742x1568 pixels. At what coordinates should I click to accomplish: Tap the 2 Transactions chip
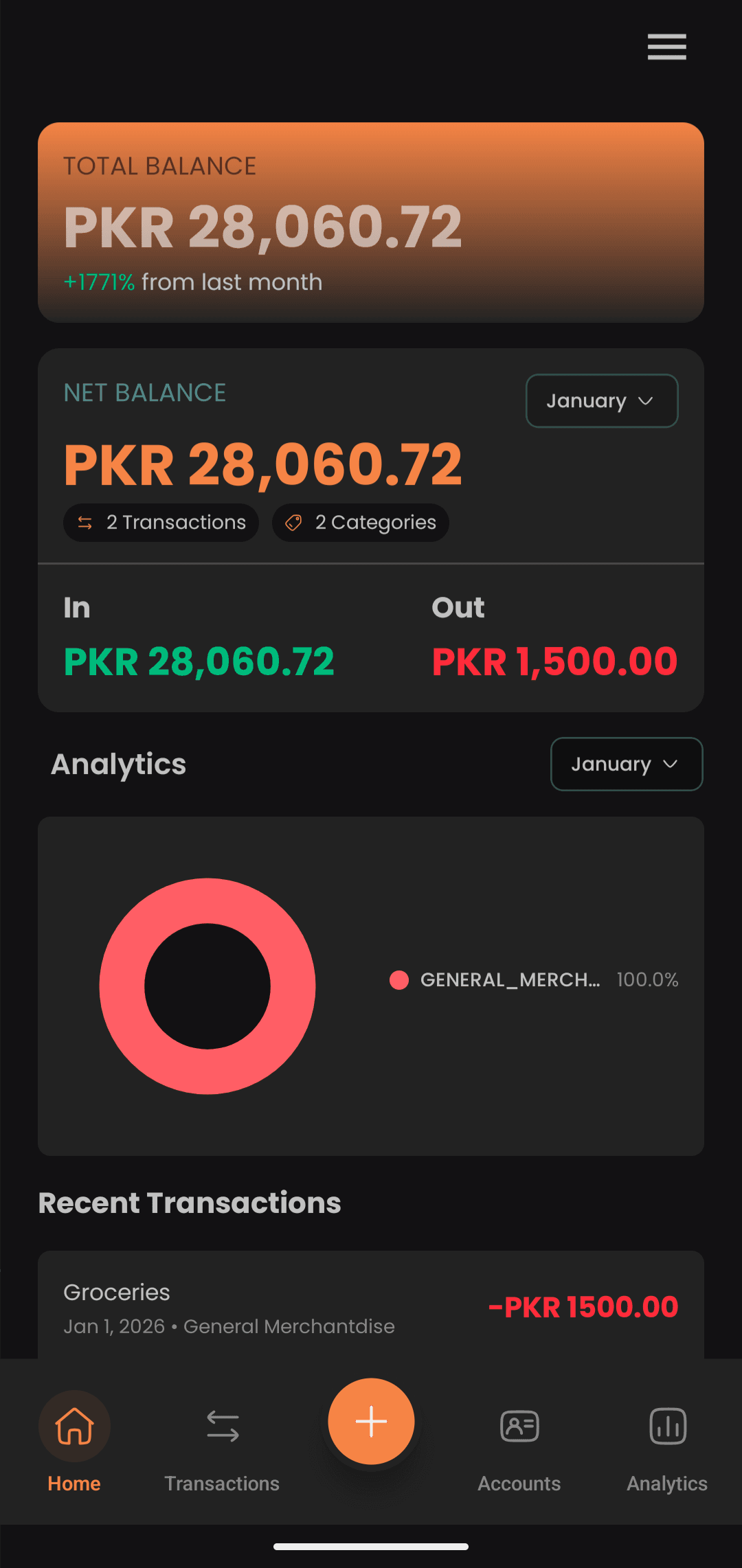[x=161, y=523]
